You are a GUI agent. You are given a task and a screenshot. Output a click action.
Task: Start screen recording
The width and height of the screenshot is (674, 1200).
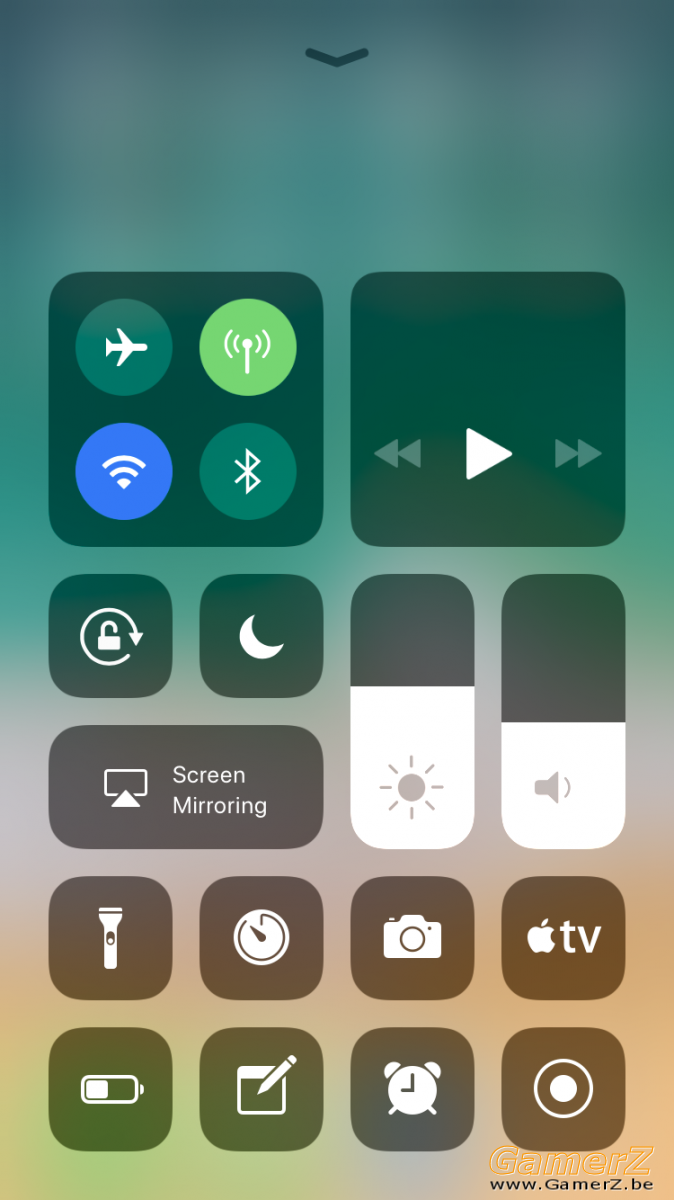563,1089
